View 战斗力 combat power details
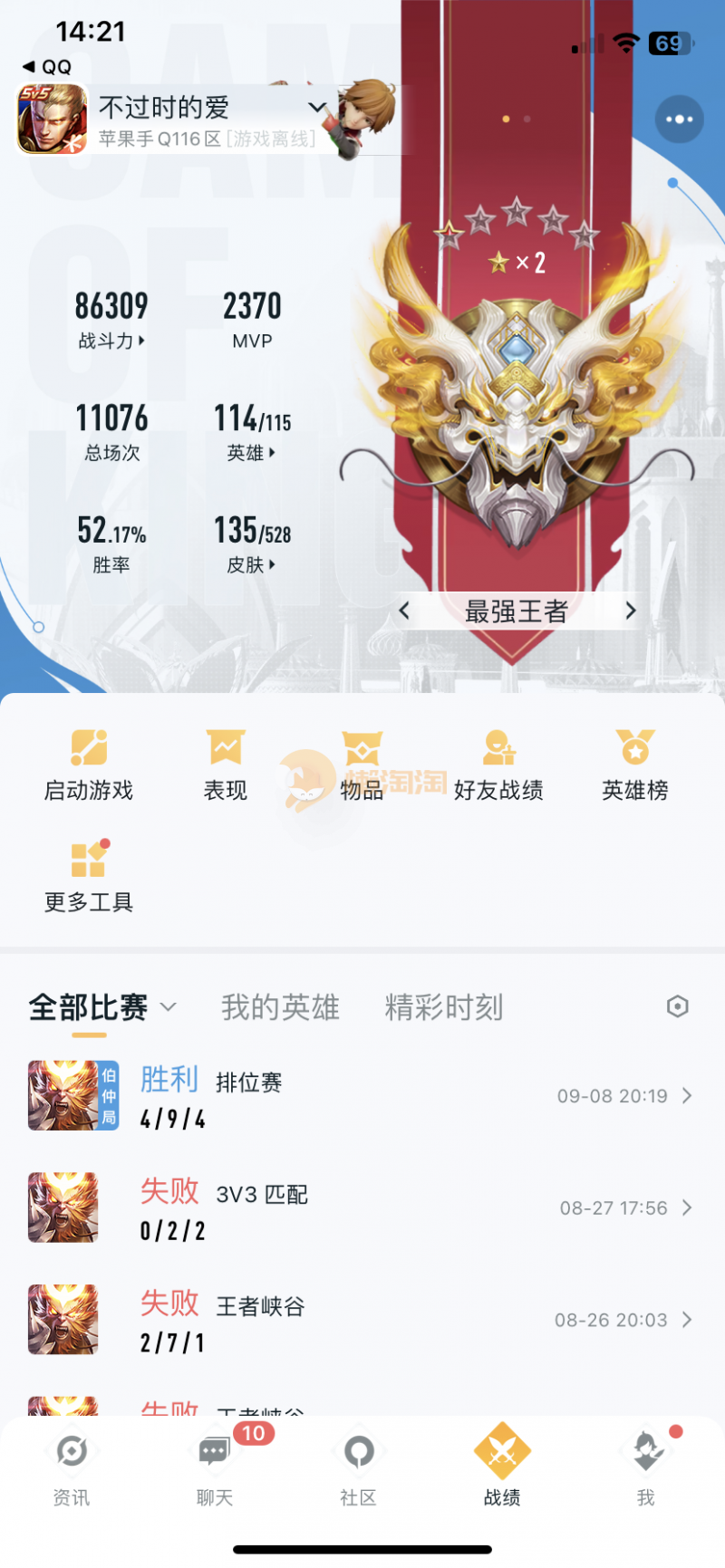 (x=111, y=341)
